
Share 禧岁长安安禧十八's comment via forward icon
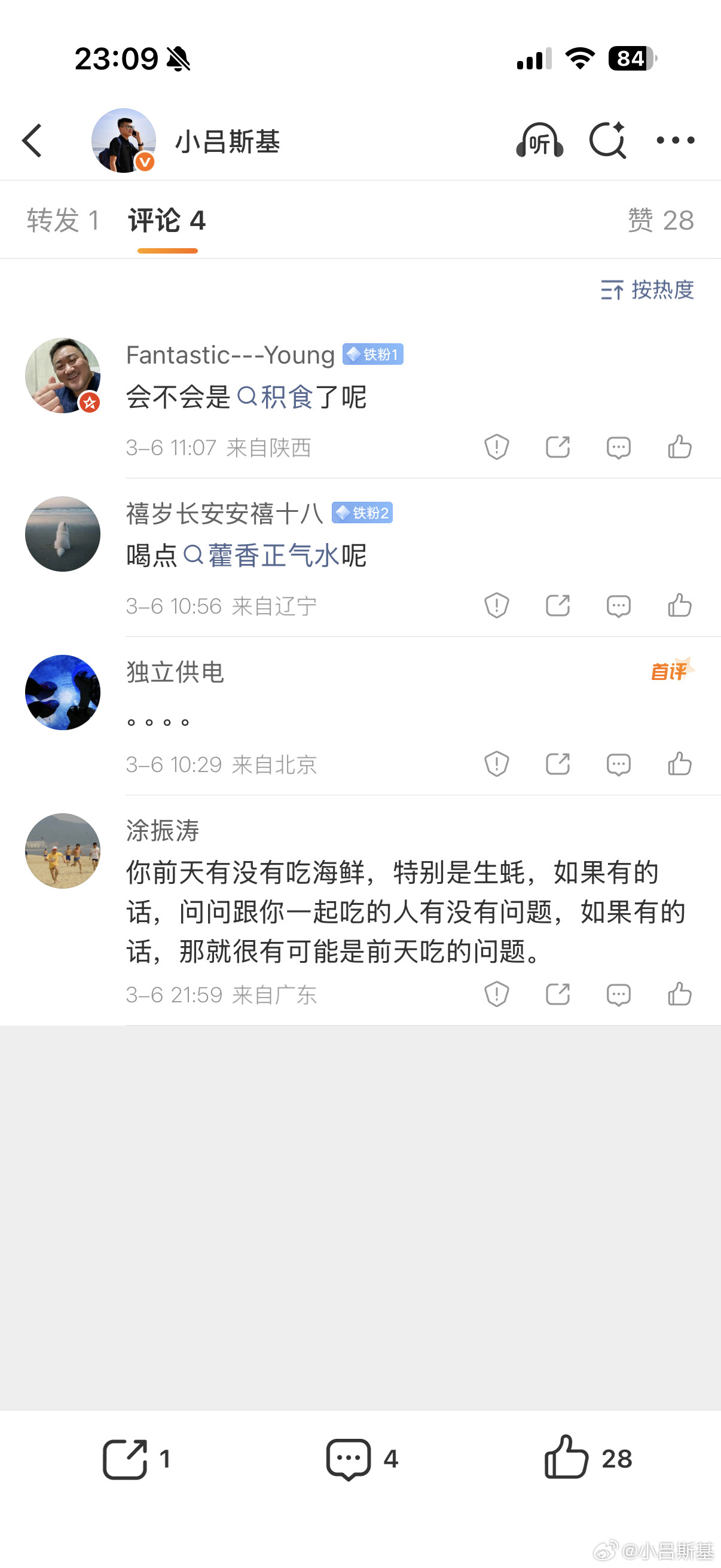pos(557,605)
